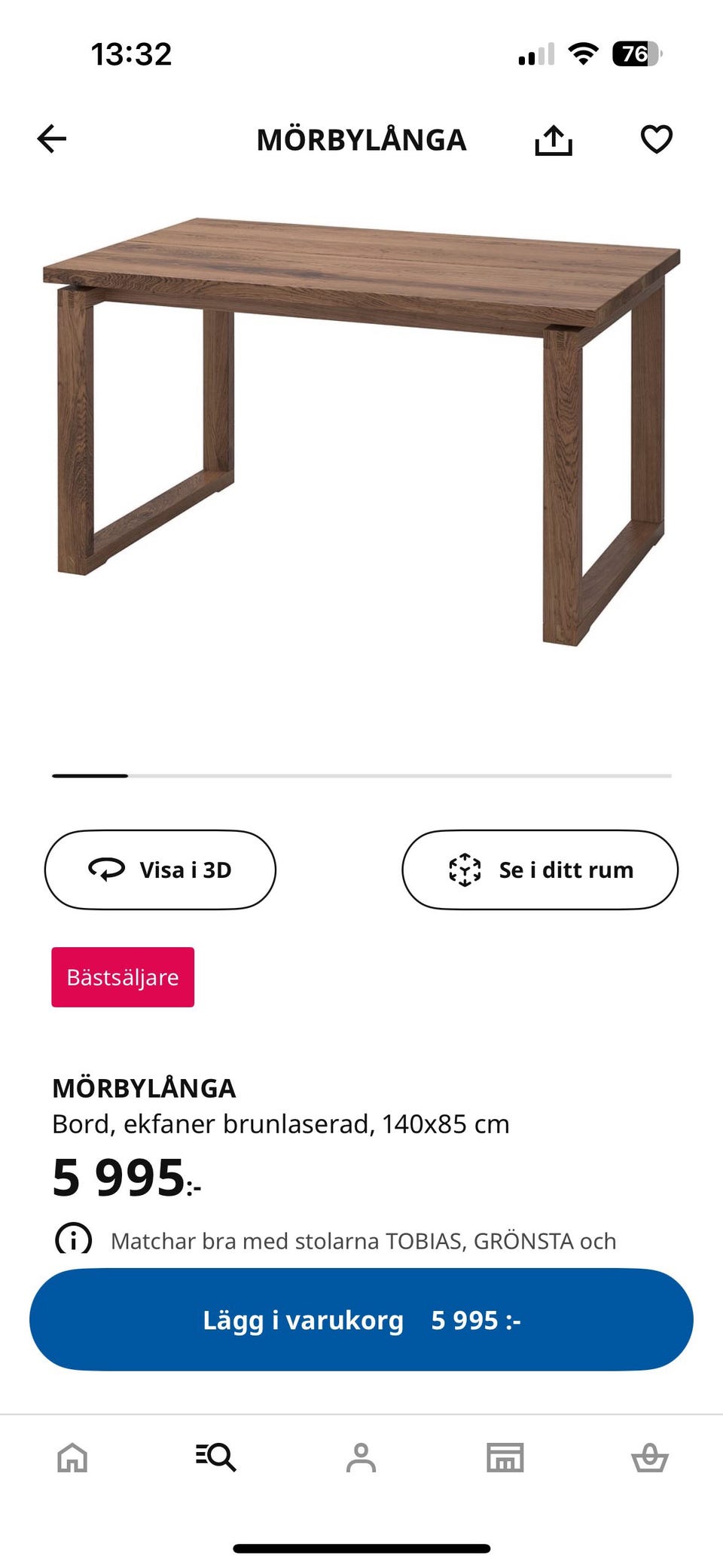Tap the back arrow to return
723x1568 pixels.
coord(50,140)
